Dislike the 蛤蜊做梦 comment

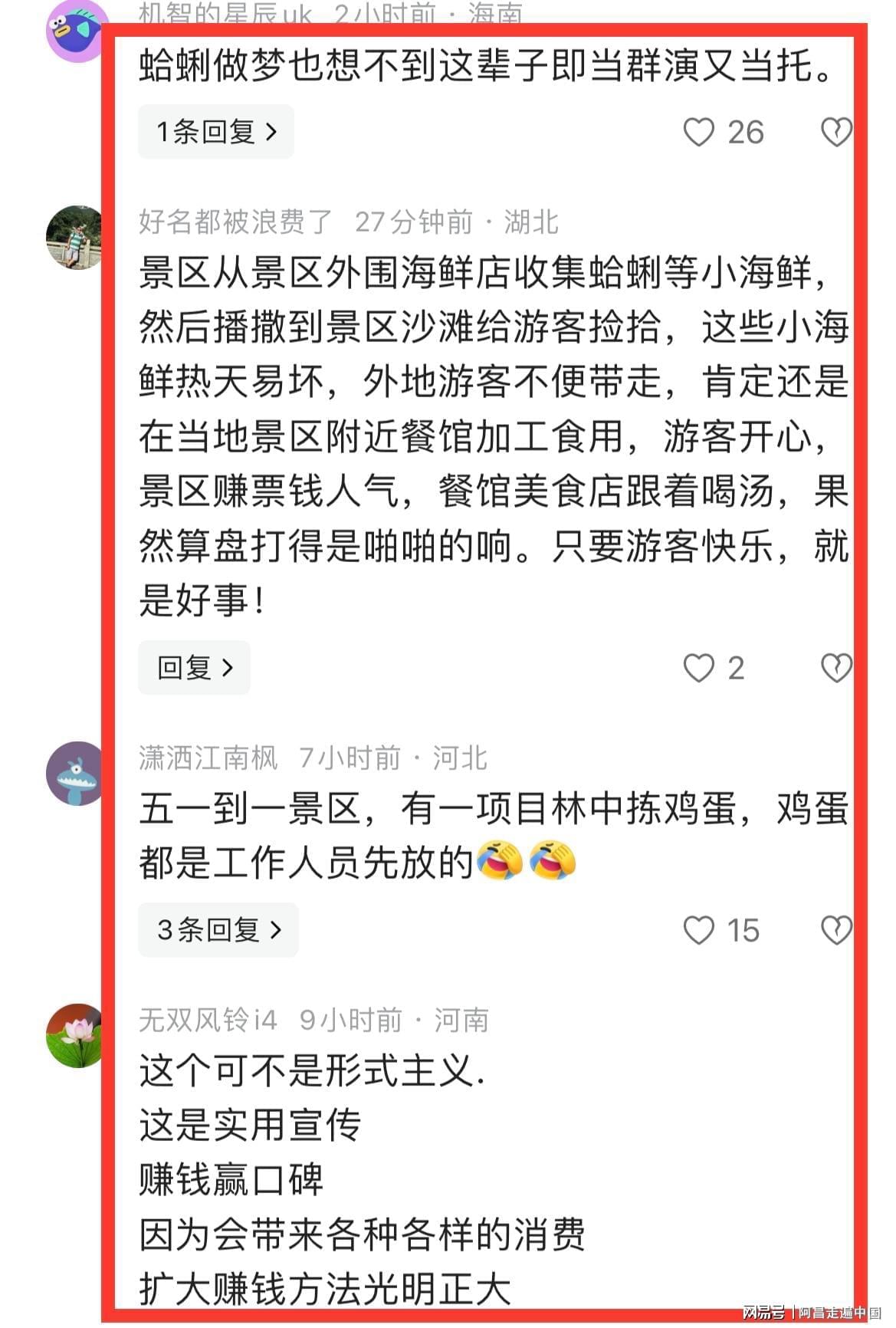835,132
